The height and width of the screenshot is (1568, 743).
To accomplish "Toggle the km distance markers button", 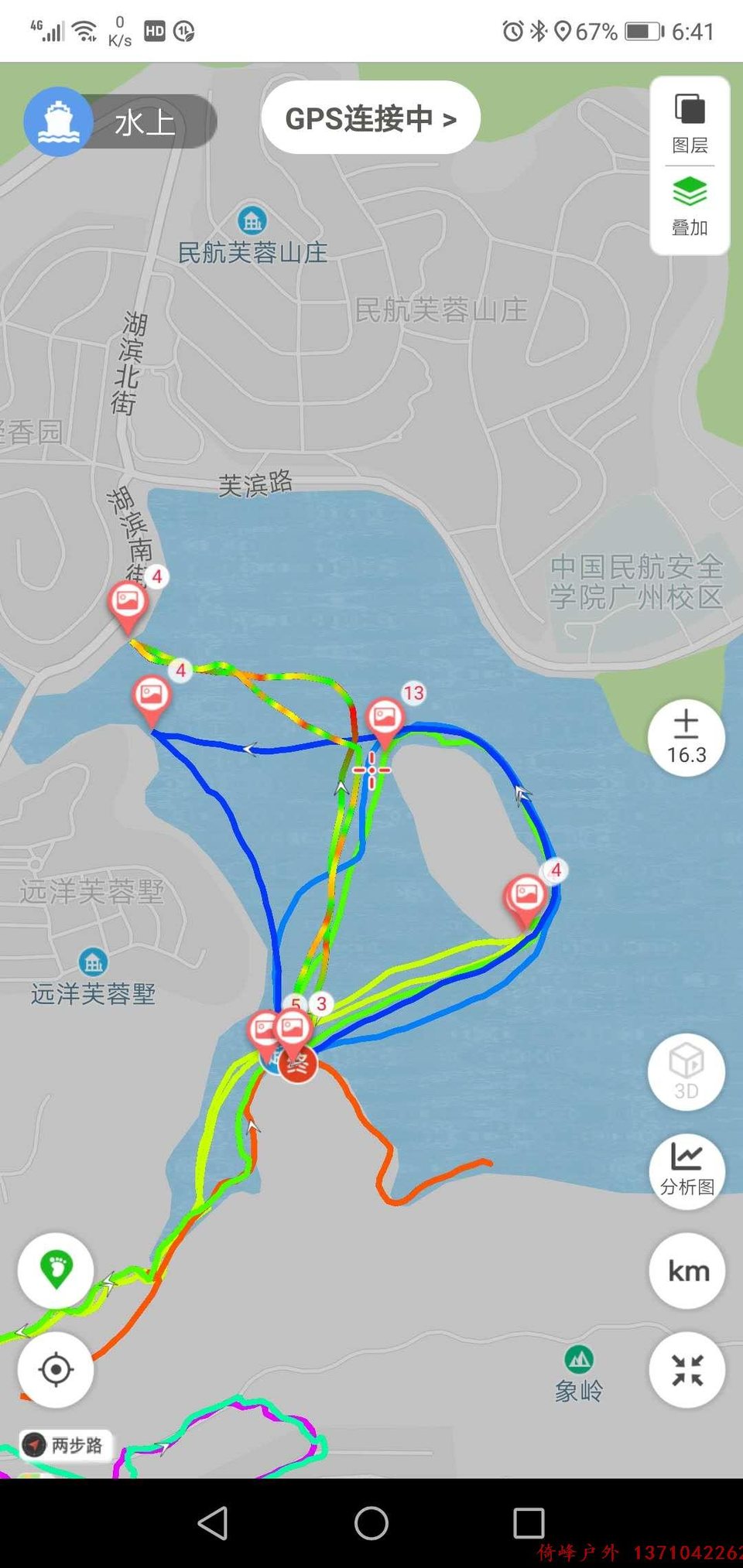I will pyautogui.click(x=687, y=1271).
